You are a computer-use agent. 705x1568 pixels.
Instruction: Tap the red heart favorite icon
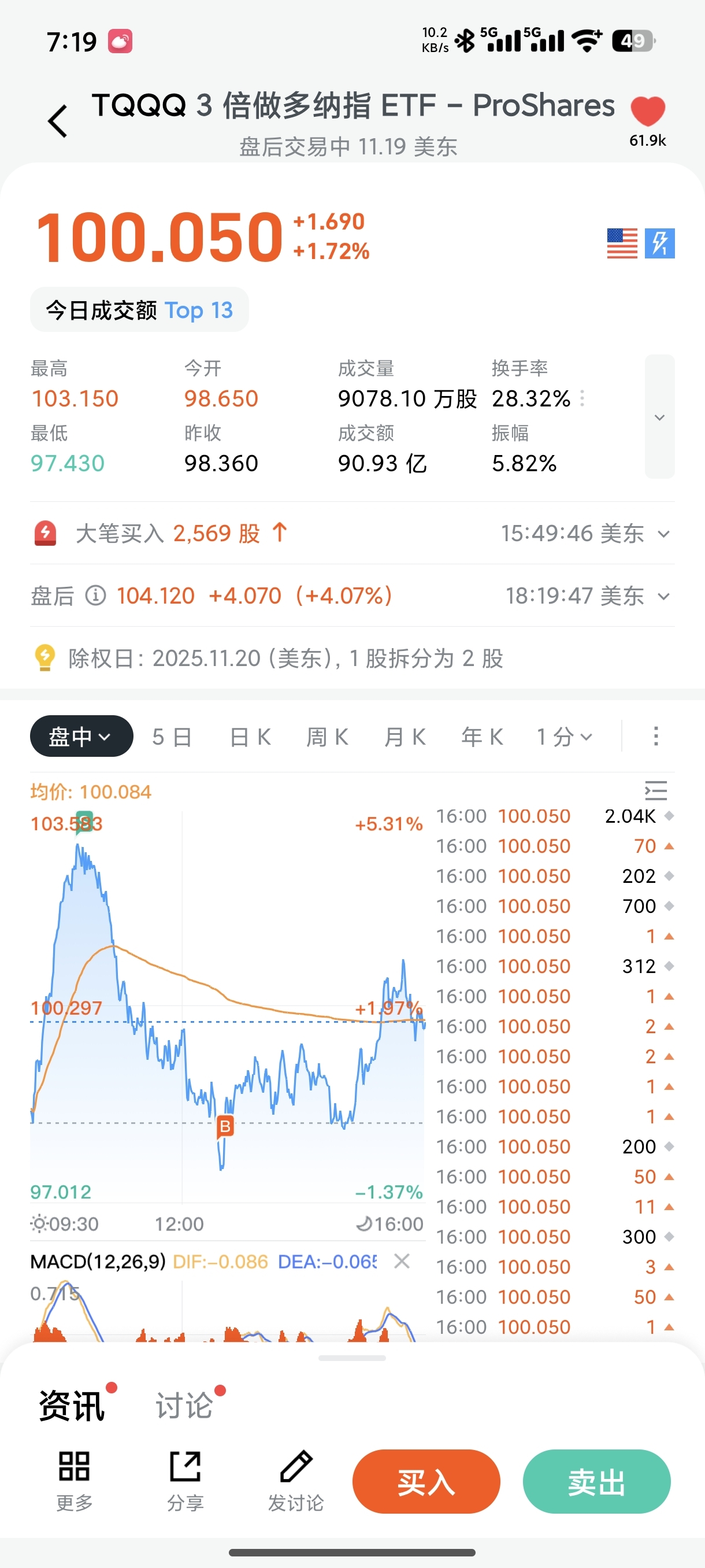click(648, 112)
